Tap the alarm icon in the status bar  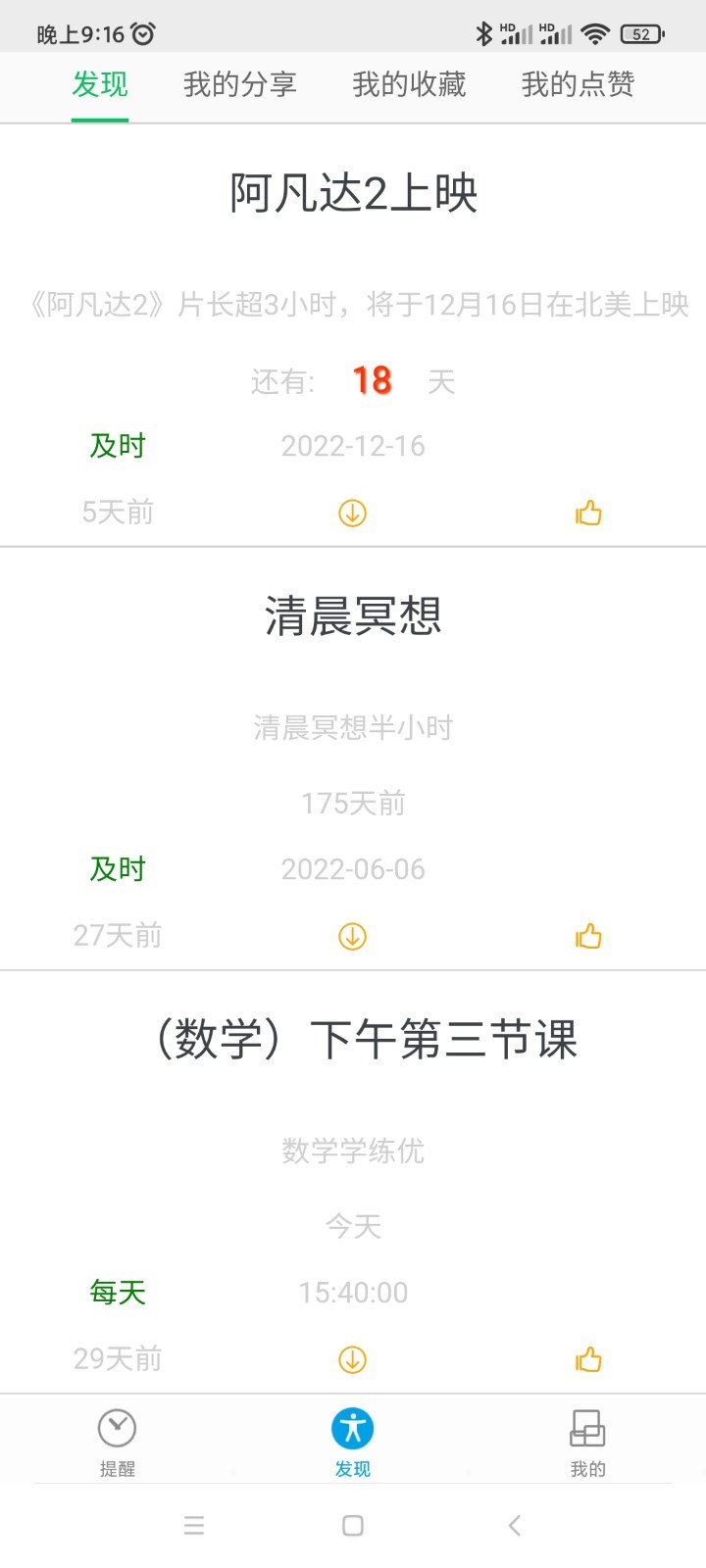click(x=143, y=31)
